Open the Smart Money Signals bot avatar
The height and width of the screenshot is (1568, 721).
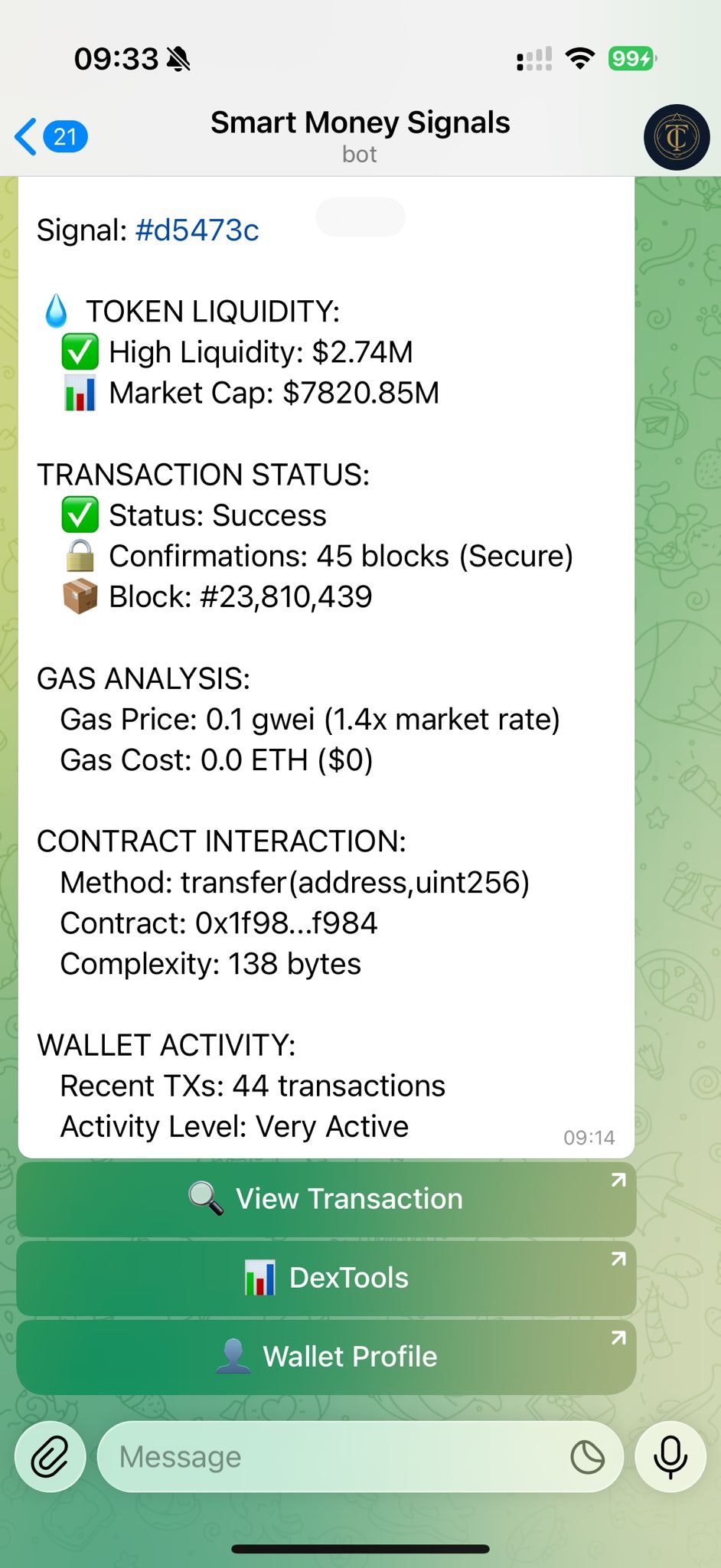(677, 137)
